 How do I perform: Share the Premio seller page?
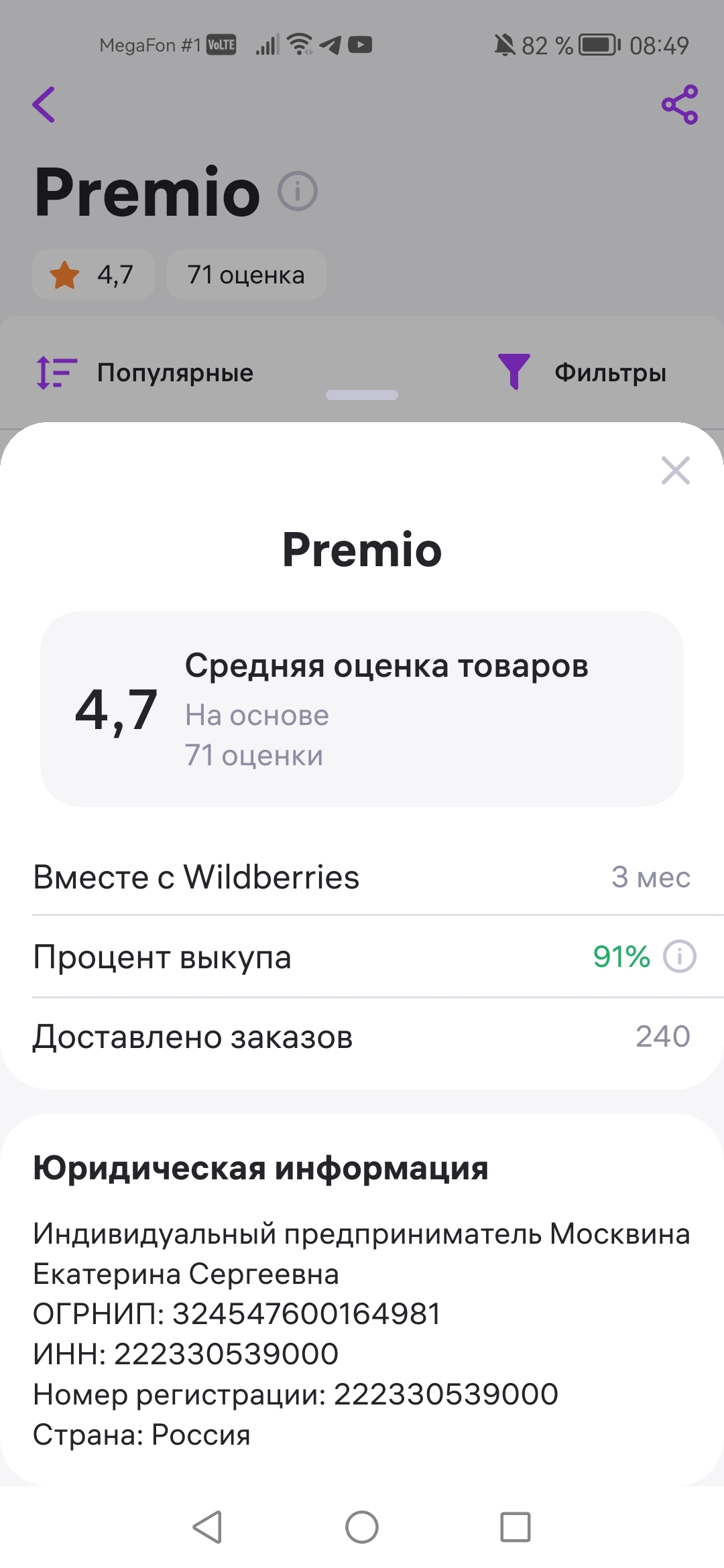pyautogui.click(x=680, y=105)
